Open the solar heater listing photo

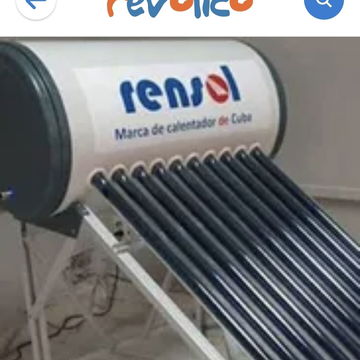(x=180, y=198)
